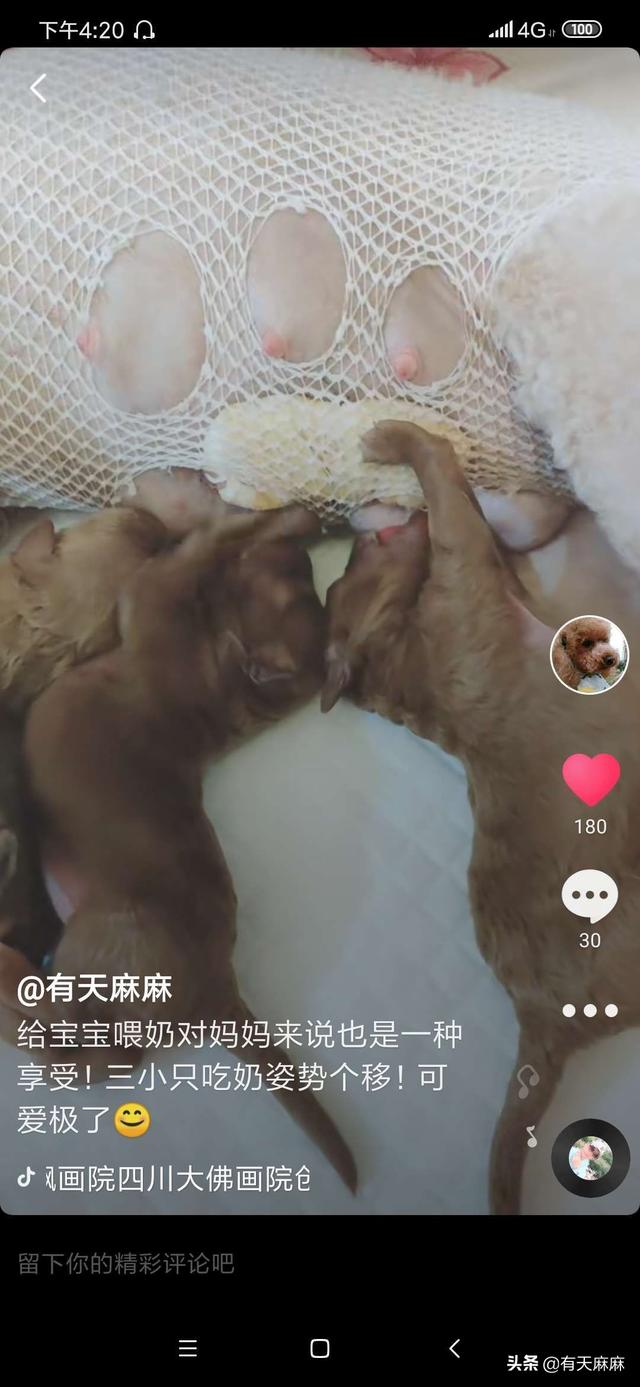Open recent apps from navigation bar

(187, 1348)
